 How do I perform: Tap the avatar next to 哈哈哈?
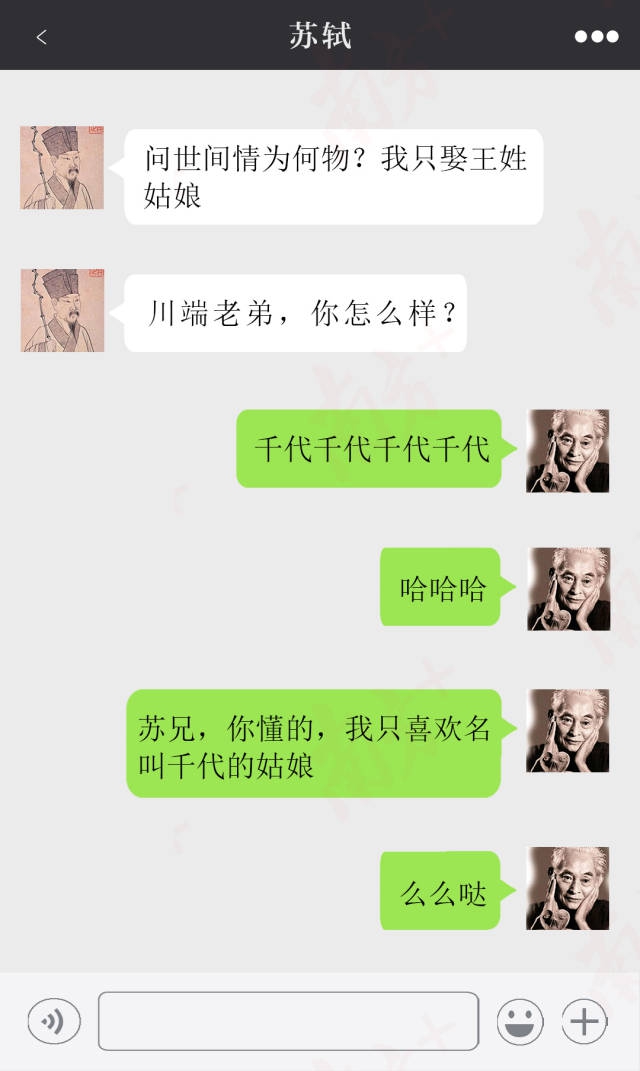pos(568,589)
